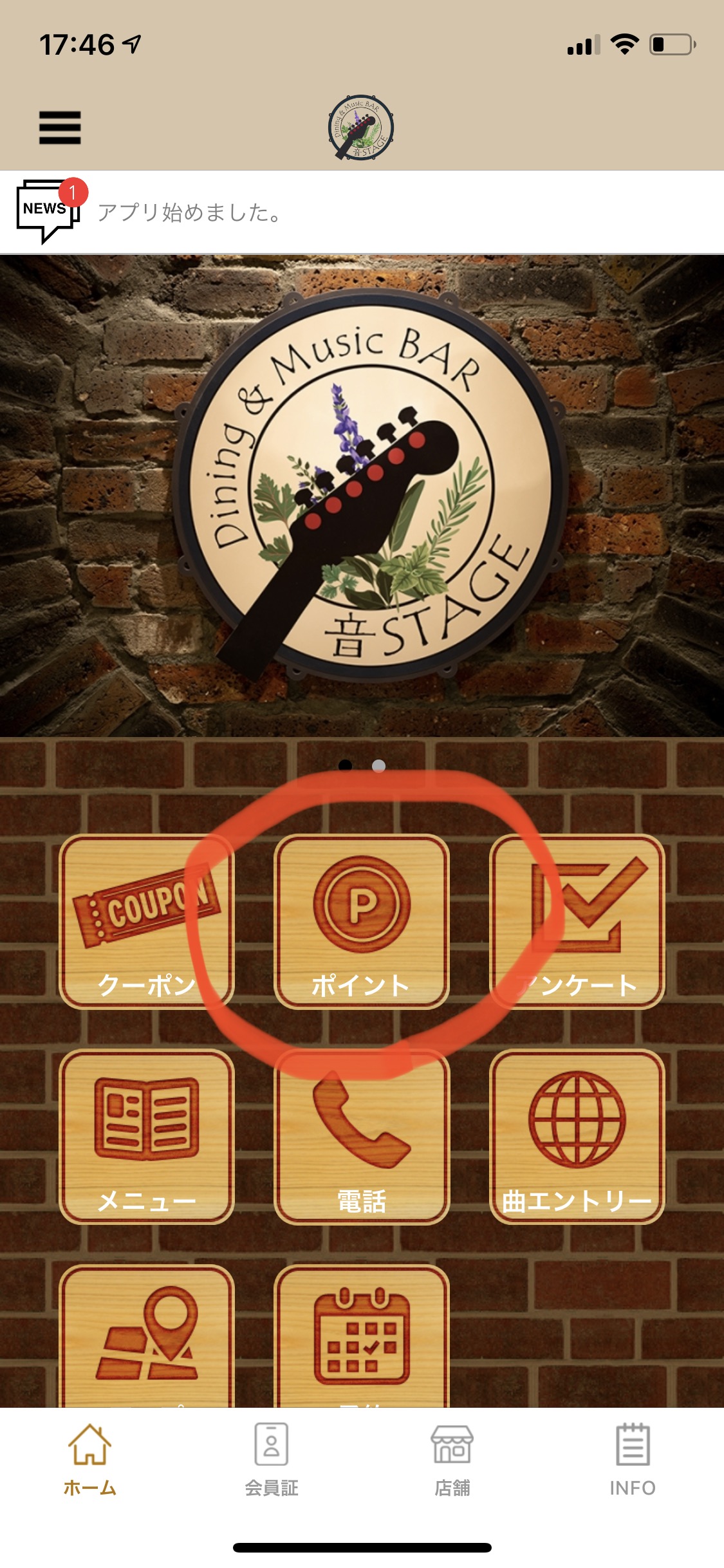The image size is (724, 1568).
Task: Open the 曲エントリー song entry tile
Action: (577, 1137)
